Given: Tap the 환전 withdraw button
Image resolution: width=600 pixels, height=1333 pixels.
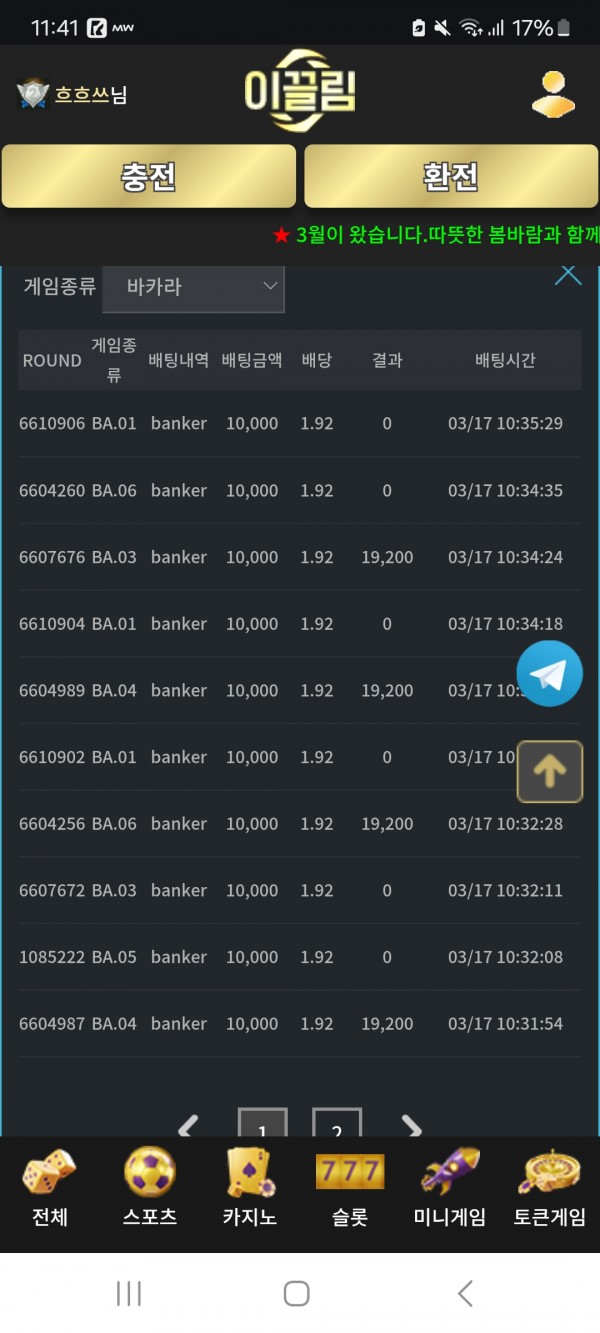Looking at the screenshot, I should 451,176.
